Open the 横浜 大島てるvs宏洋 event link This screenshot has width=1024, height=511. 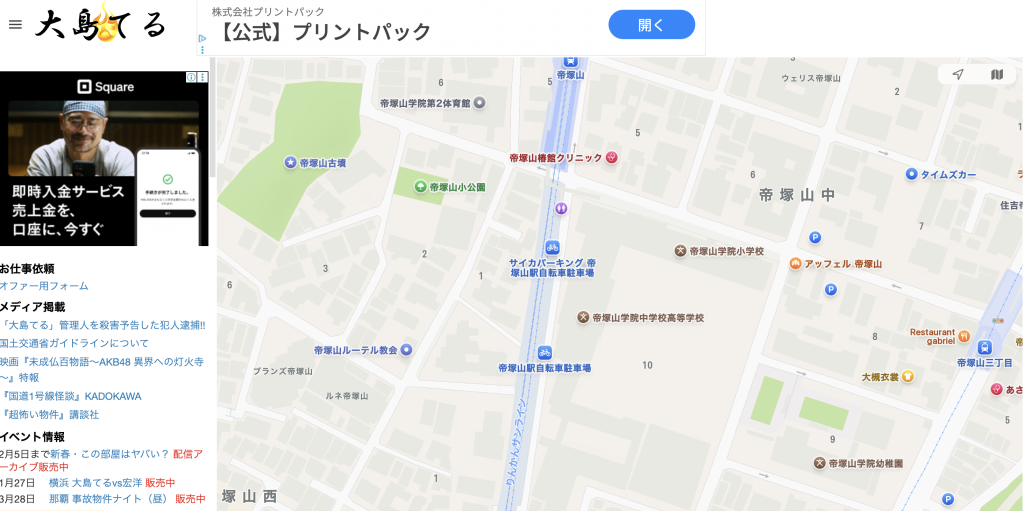click(x=95, y=483)
